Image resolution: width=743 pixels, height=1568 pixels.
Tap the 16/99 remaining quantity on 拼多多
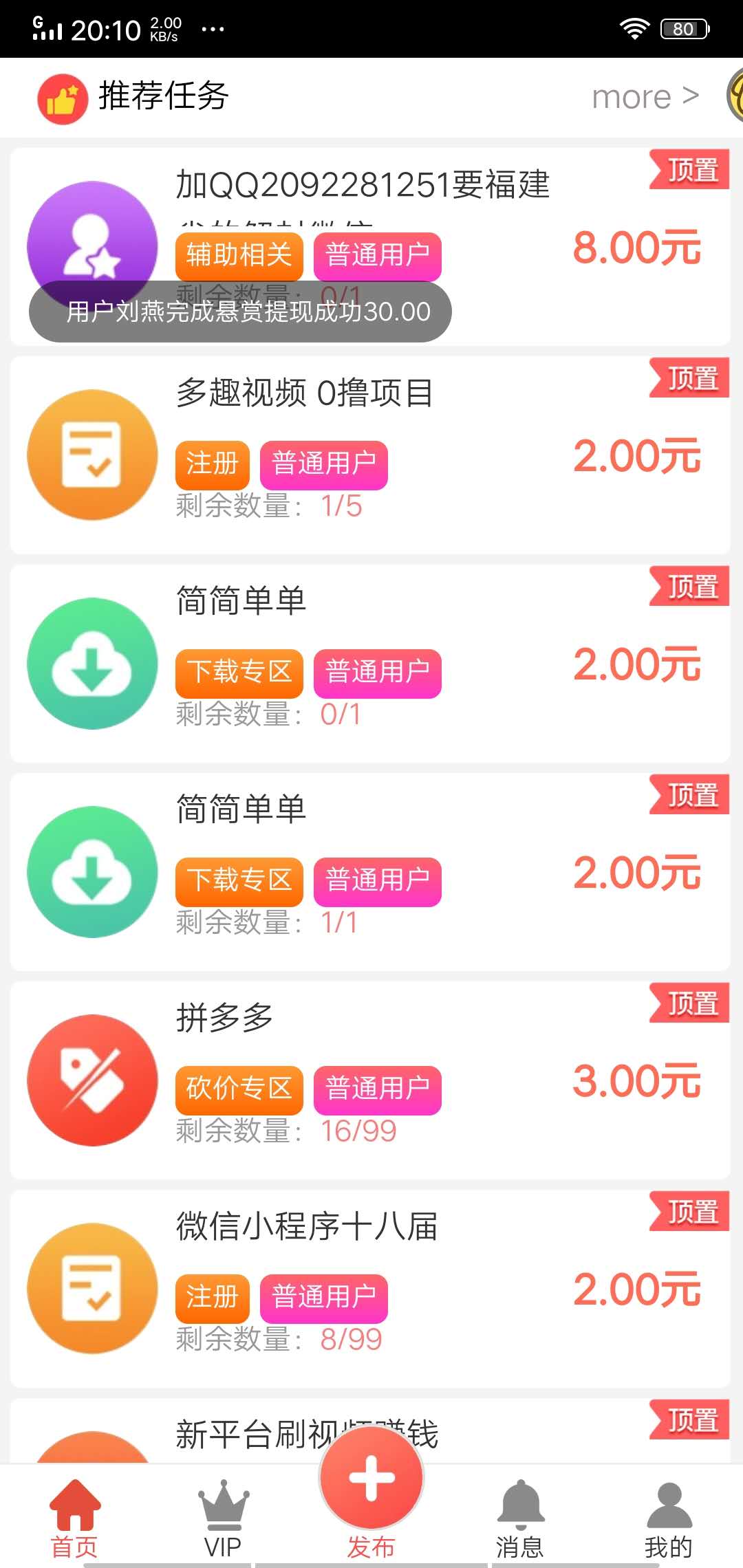click(x=358, y=1129)
